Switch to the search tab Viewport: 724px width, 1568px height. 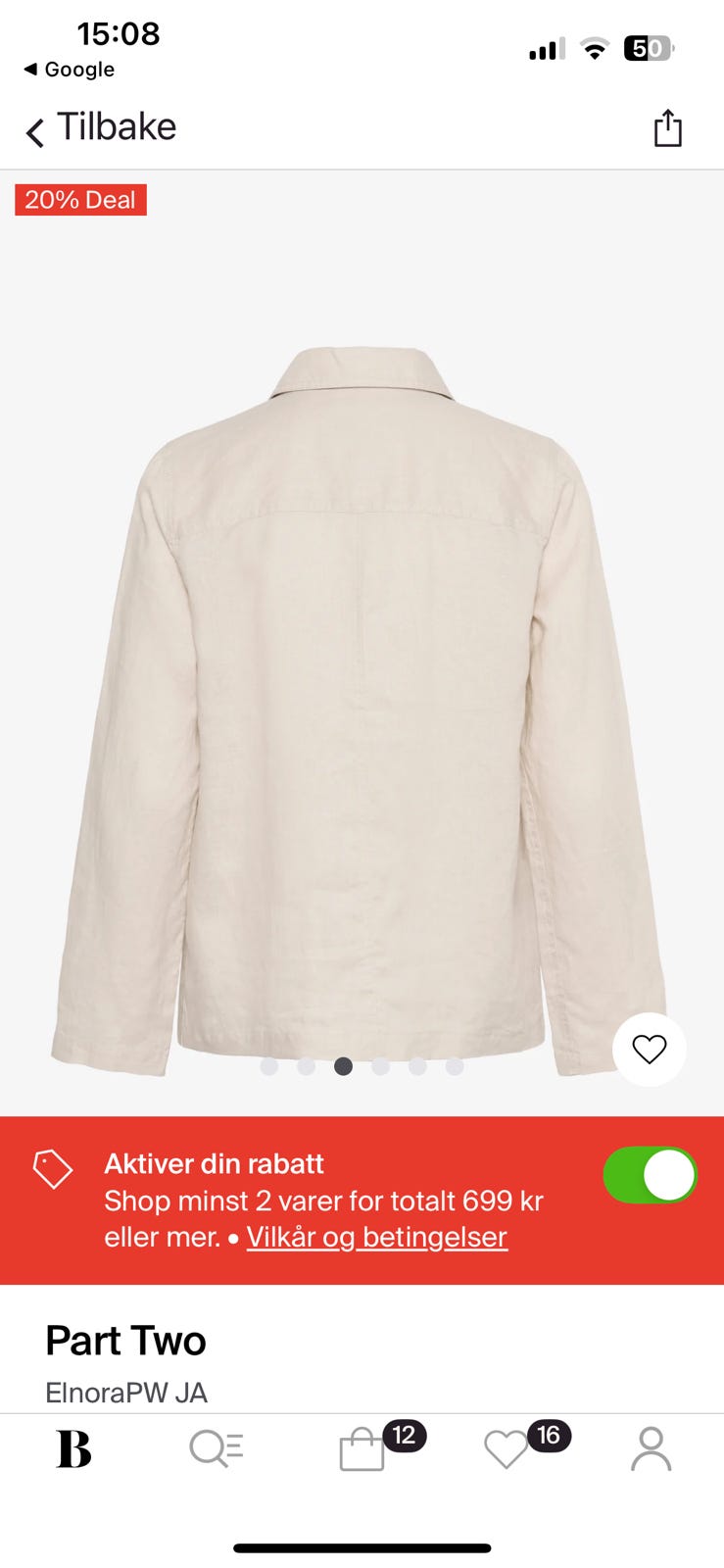[217, 1448]
